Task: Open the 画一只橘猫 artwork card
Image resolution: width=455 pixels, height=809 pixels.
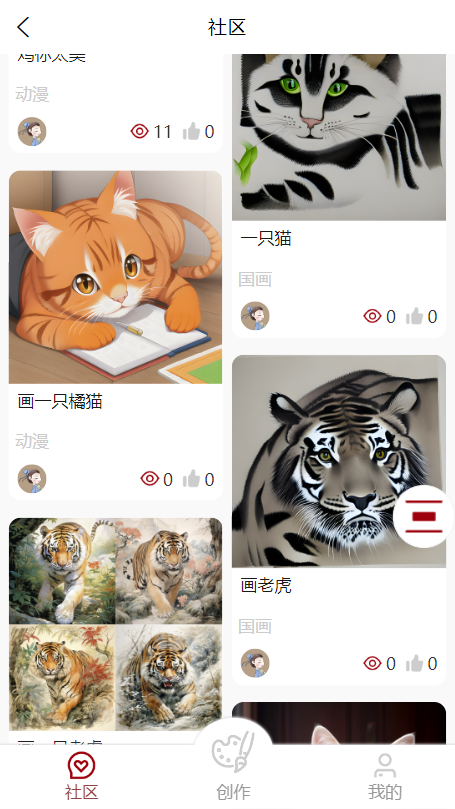Action: click(x=116, y=335)
